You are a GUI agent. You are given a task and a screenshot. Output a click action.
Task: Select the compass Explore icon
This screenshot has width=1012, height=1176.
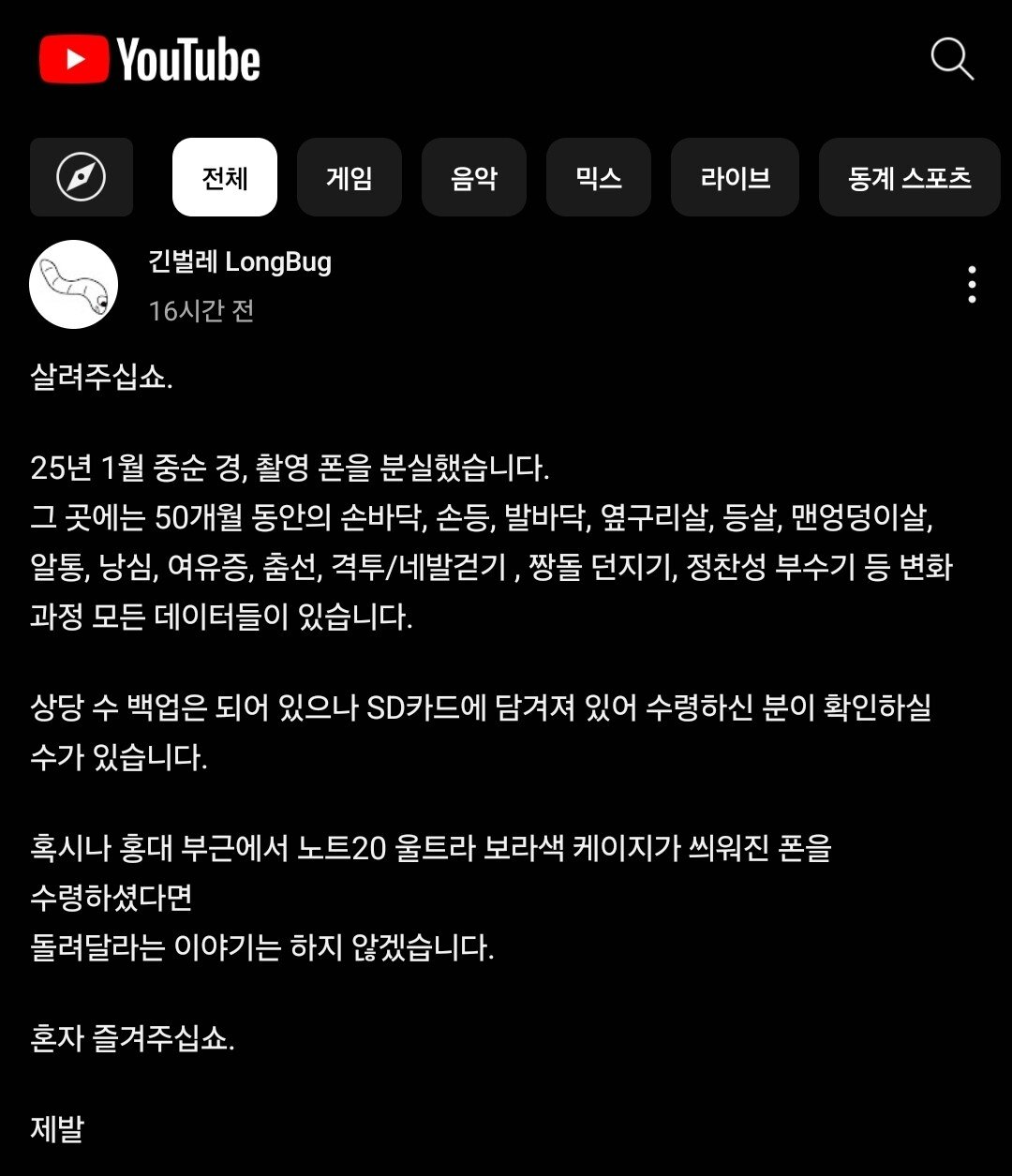pos(82,177)
